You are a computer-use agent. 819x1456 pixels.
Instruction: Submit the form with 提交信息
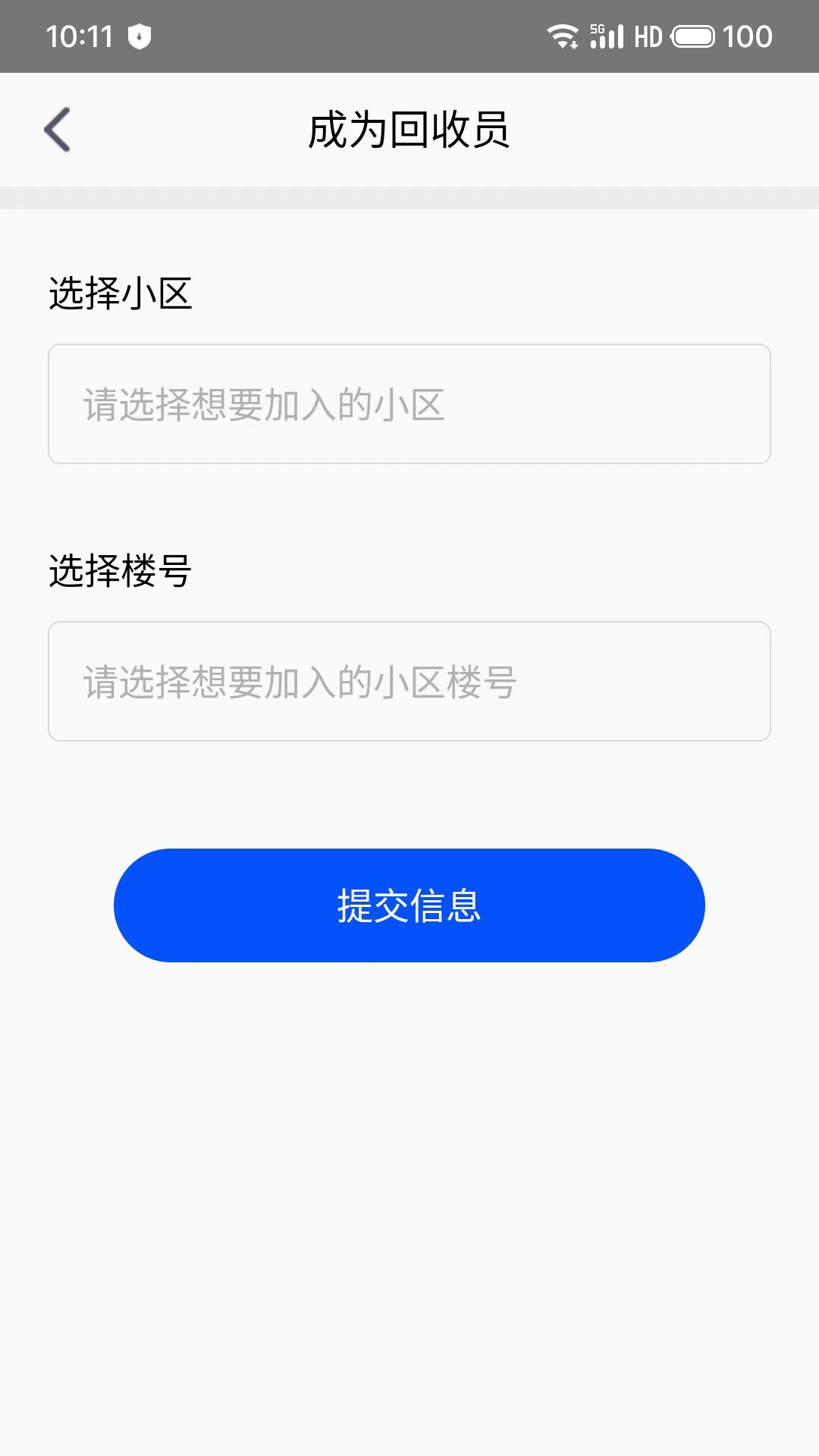point(409,905)
